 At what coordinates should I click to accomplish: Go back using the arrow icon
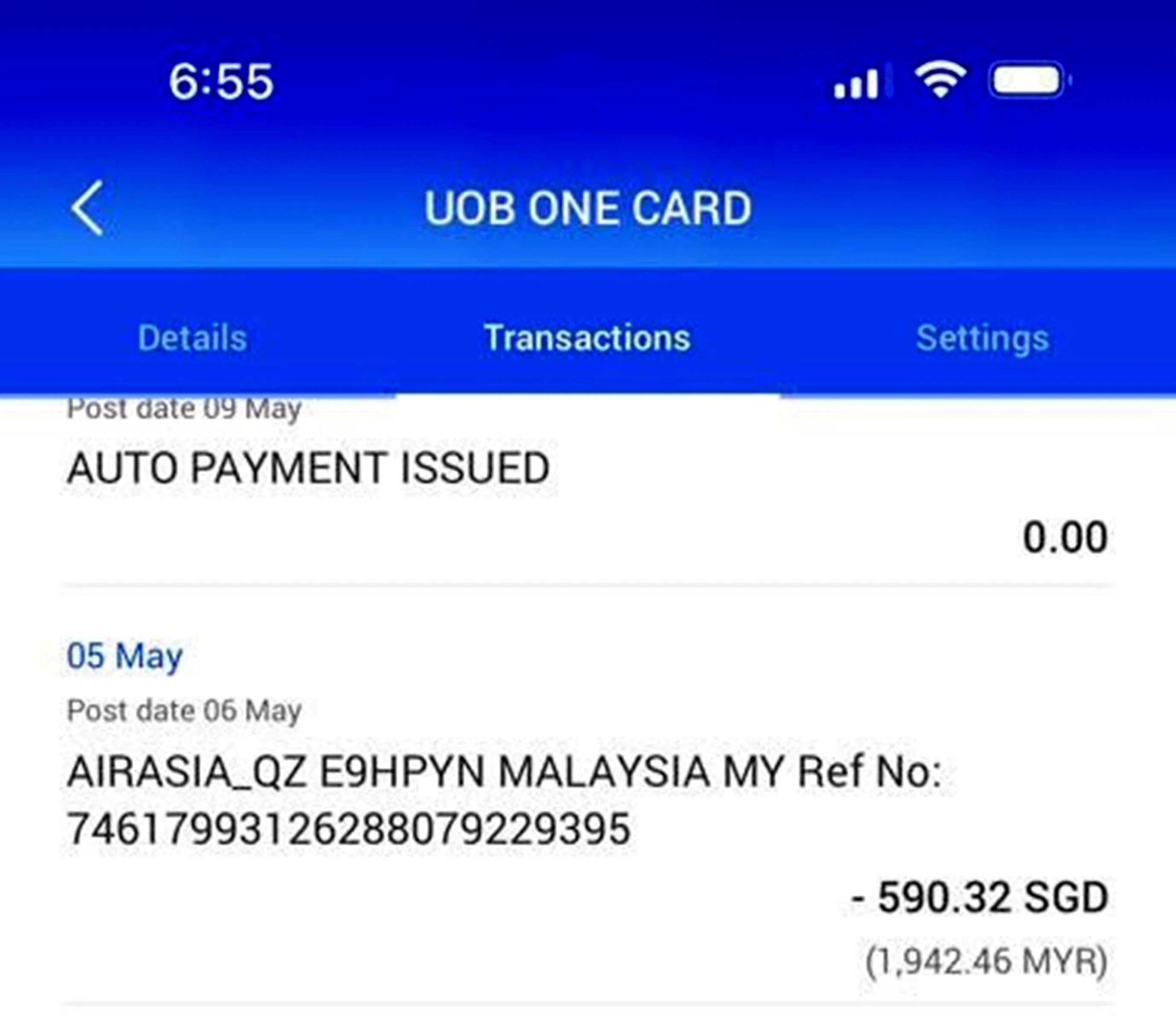click(x=88, y=208)
